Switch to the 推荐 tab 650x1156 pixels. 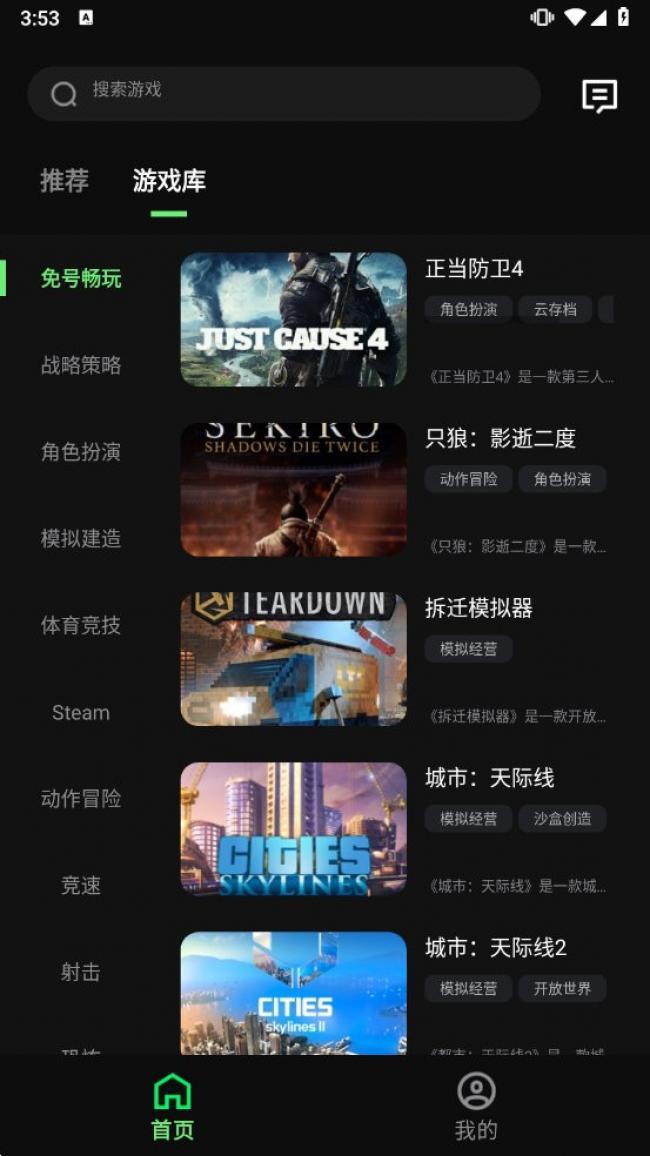coord(64,181)
